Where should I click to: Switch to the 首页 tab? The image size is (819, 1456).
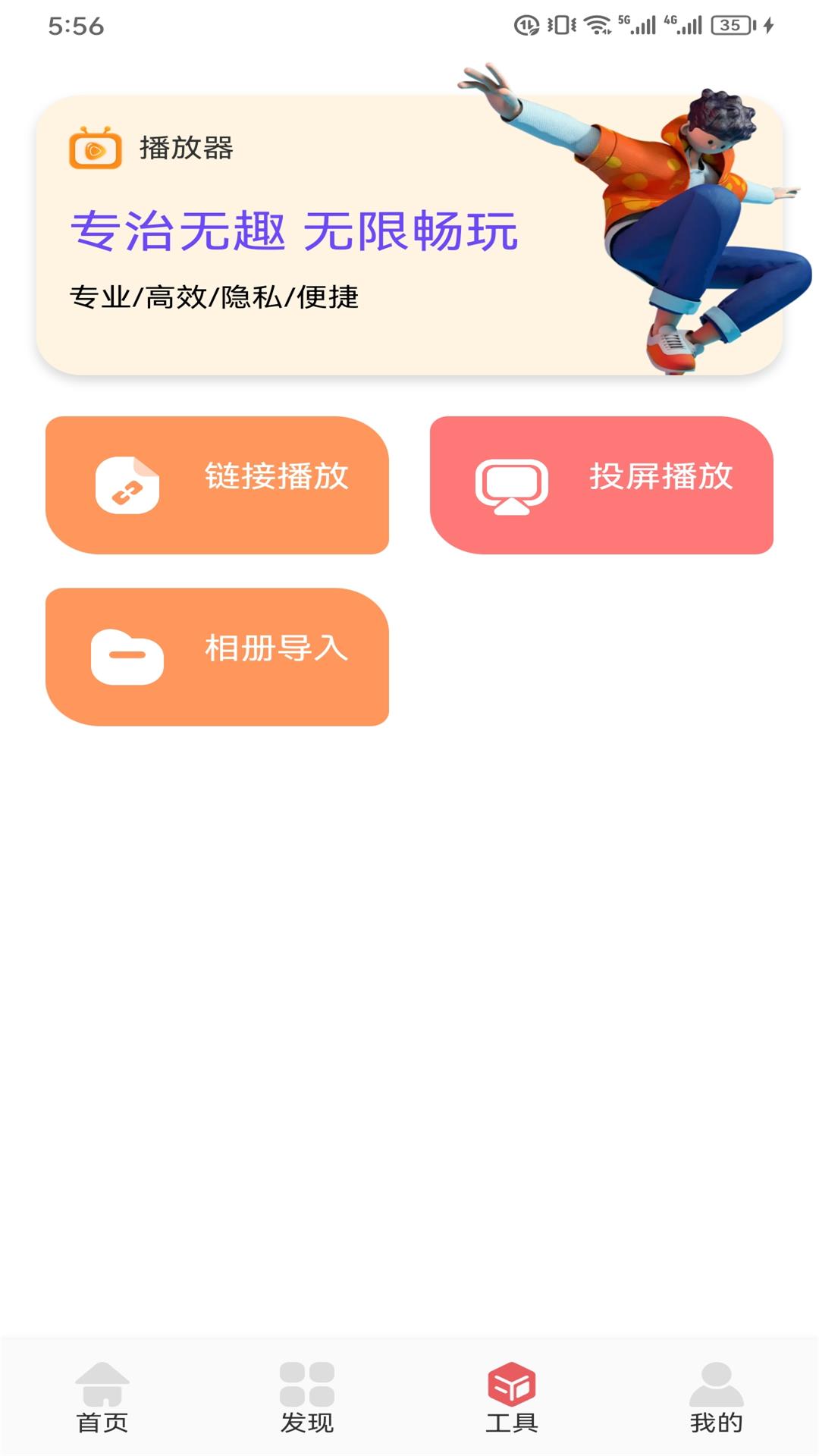102,1398
